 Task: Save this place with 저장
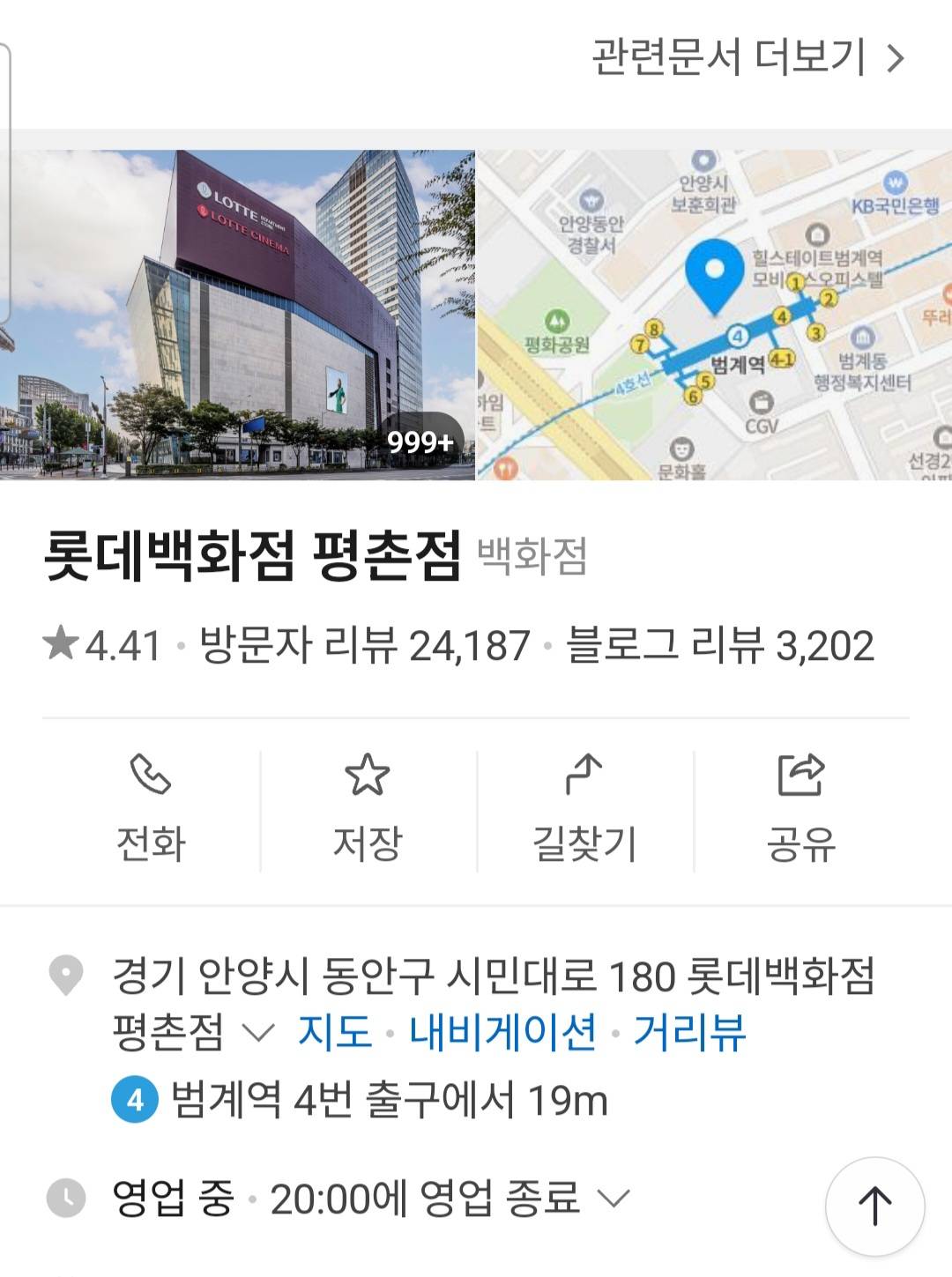point(368,809)
